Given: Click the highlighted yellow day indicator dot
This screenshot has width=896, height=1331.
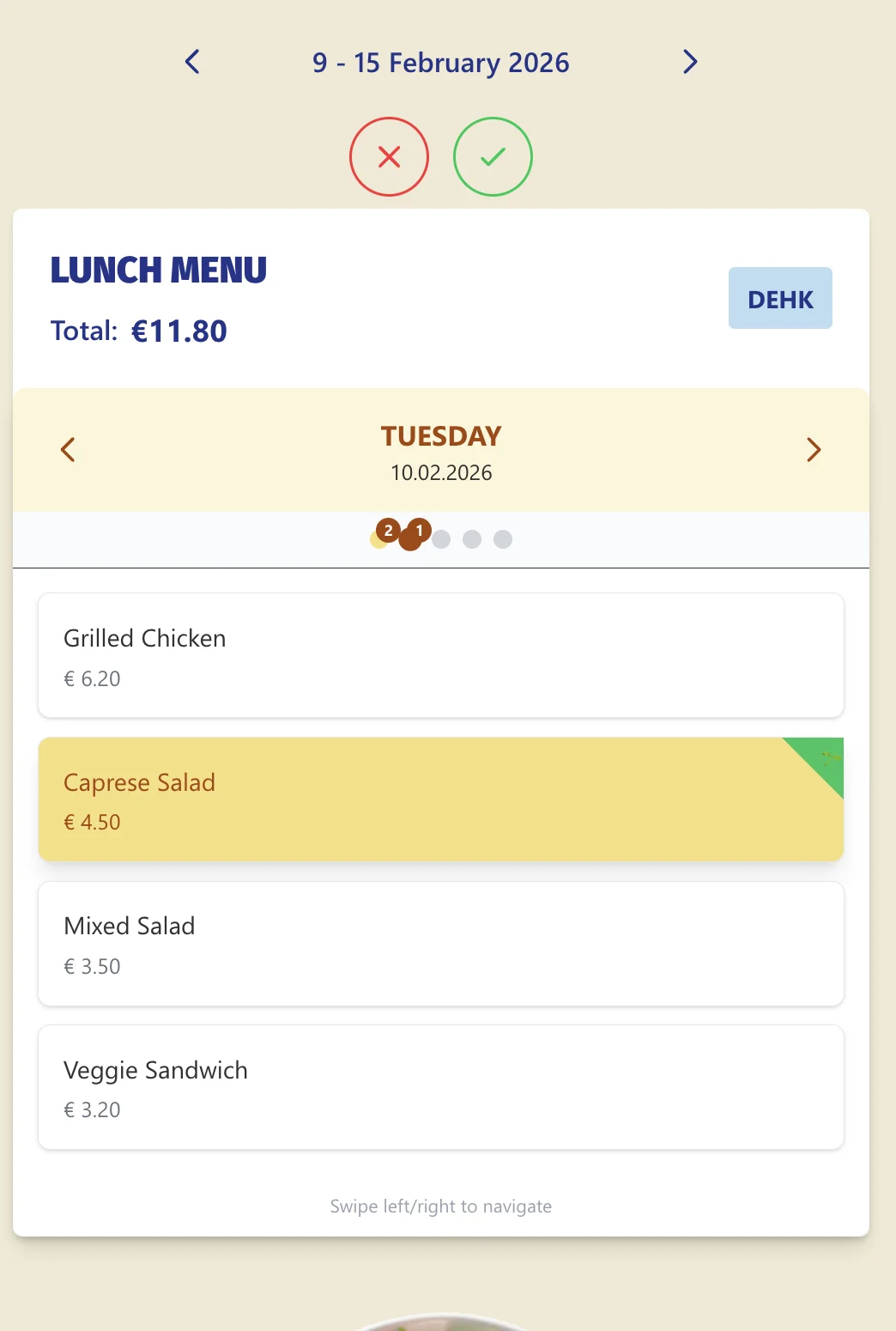Looking at the screenshot, I should pos(378,541).
